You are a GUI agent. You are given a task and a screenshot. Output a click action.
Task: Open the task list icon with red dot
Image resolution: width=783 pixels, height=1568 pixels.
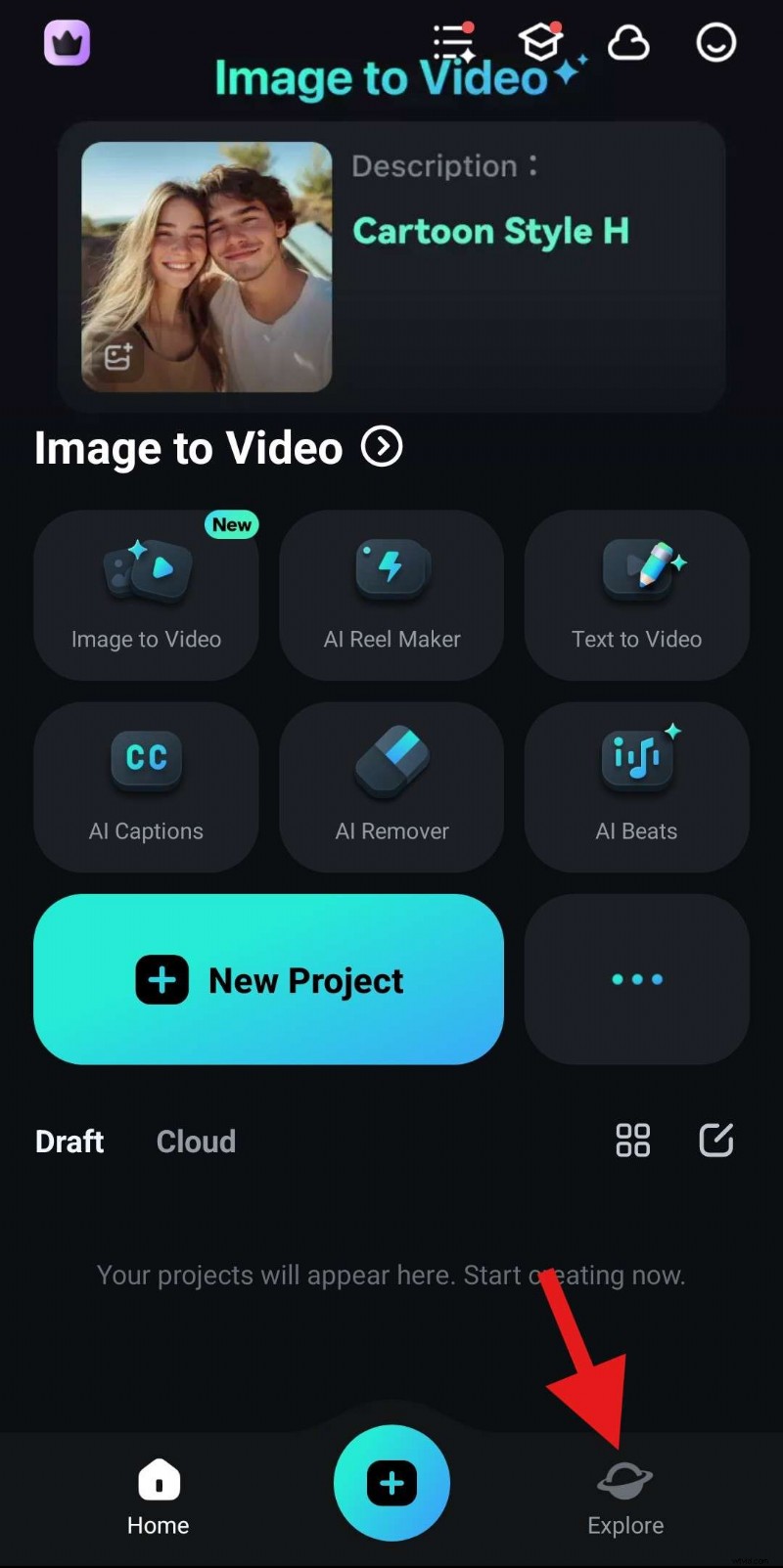pyautogui.click(x=452, y=41)
